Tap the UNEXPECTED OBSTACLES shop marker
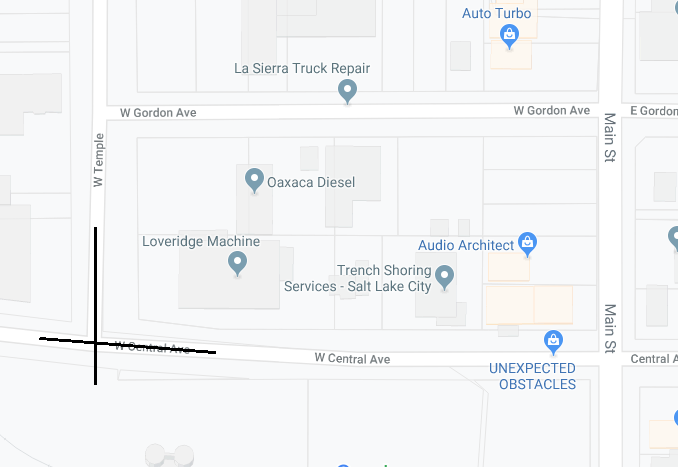Screen dimensions: 678x467 (553, 342)
